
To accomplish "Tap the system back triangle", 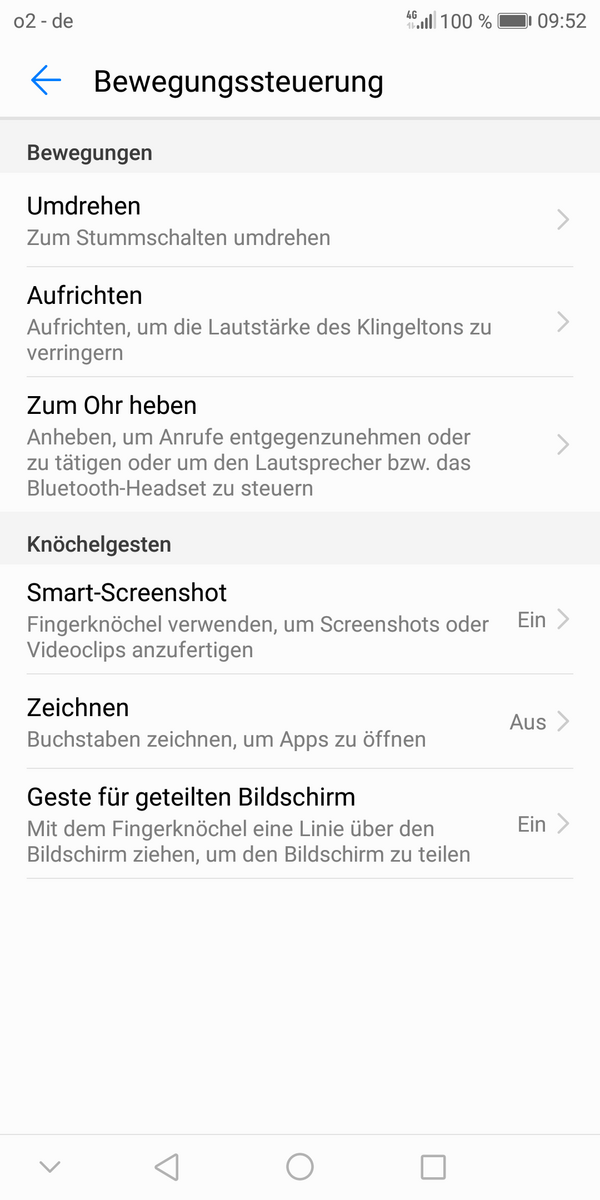I will (x=167, y=1166).
